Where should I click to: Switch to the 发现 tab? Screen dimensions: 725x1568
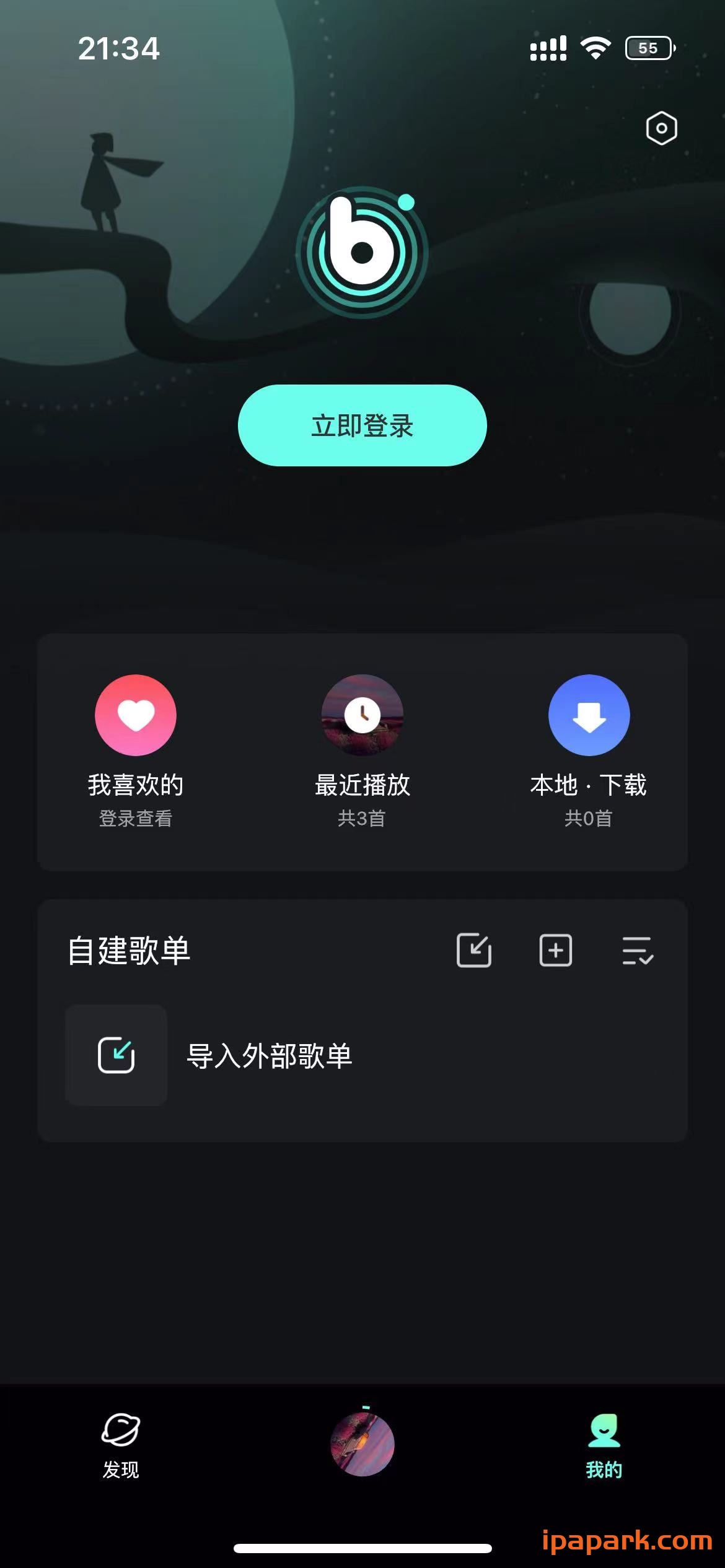(x=121, y=1468)
